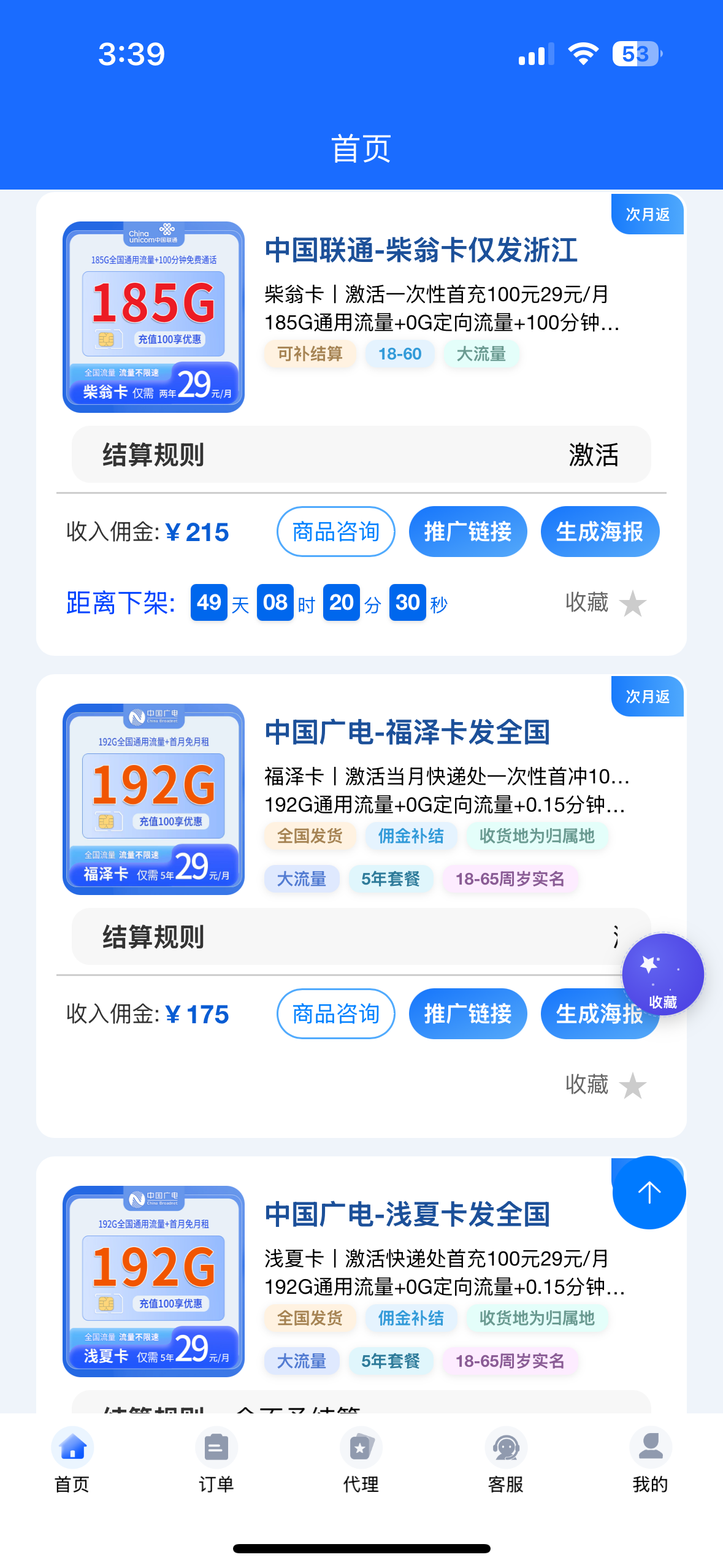Favorite the 185G card via its star

(x=633, y=604)
